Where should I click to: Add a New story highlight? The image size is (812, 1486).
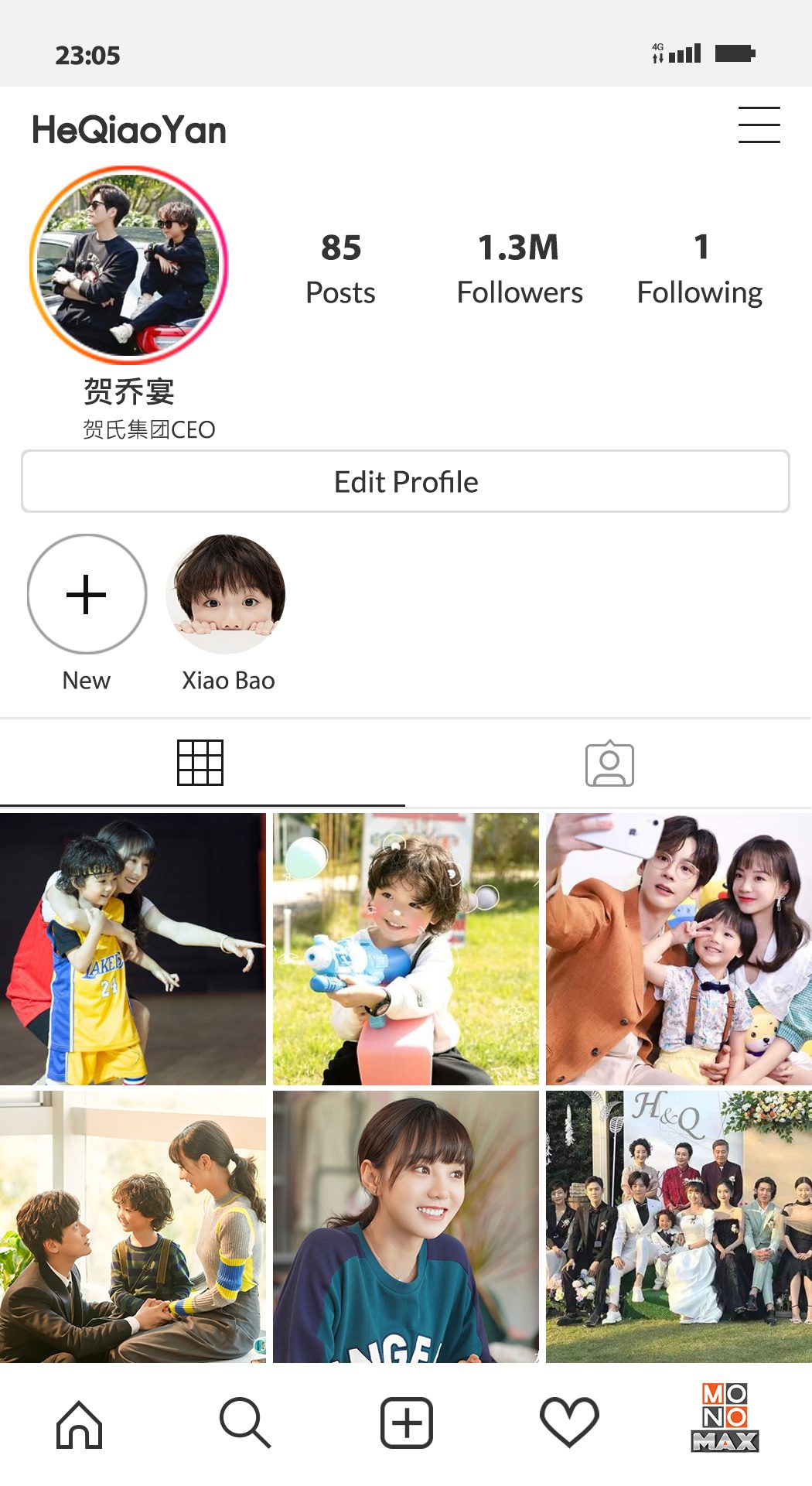87,594
